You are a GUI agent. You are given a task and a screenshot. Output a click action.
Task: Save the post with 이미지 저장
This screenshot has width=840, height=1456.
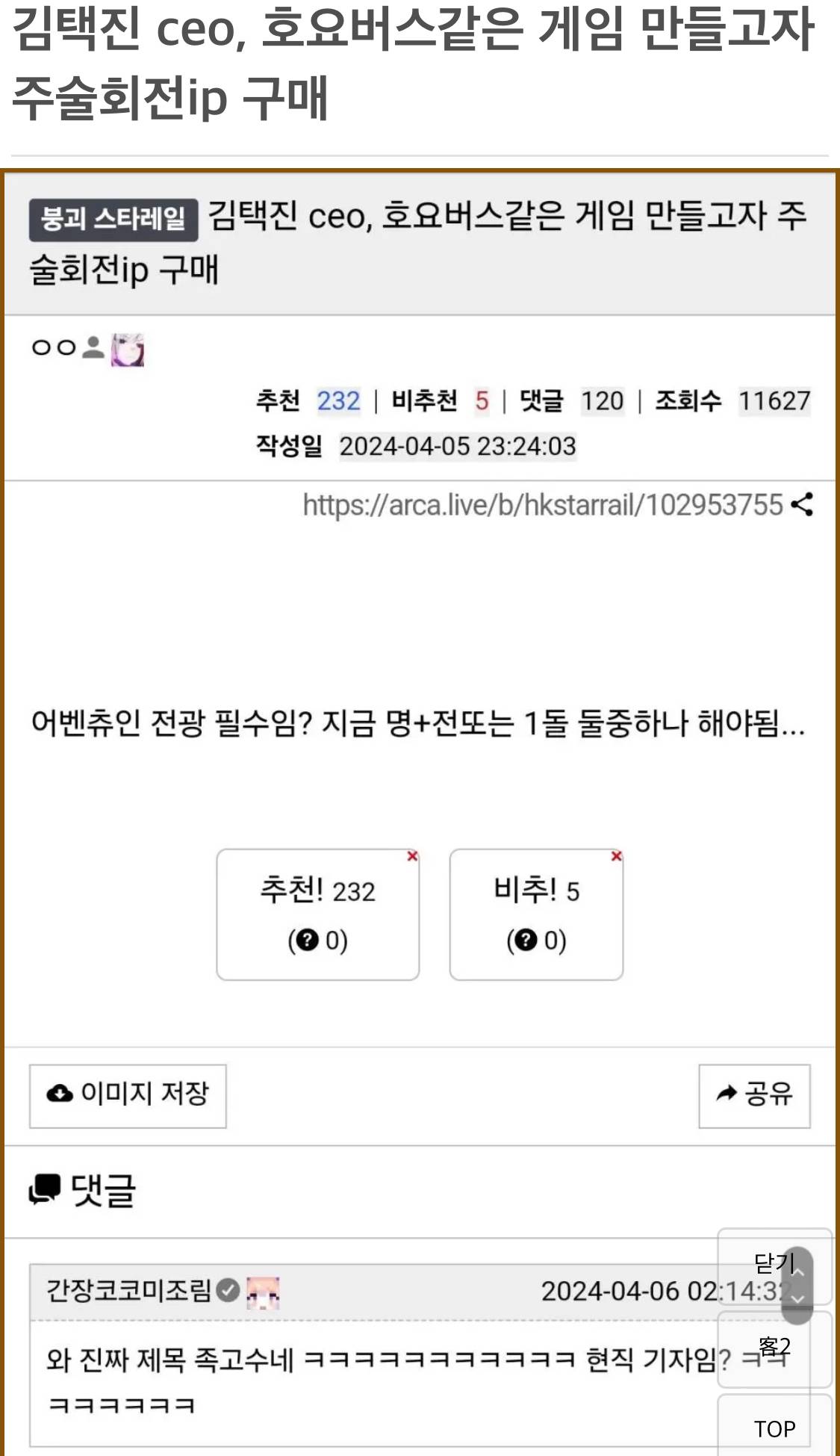click(128, 1095)
